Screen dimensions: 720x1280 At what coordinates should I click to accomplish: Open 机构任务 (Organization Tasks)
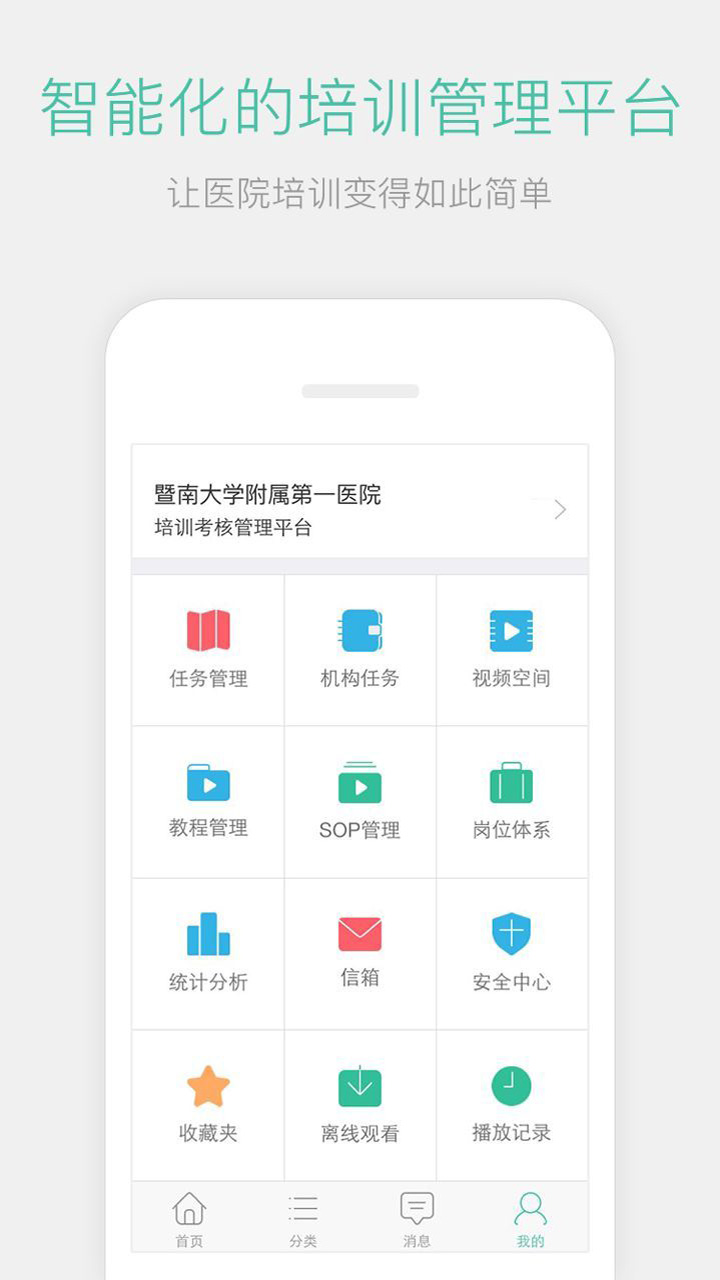pos(360,648)
